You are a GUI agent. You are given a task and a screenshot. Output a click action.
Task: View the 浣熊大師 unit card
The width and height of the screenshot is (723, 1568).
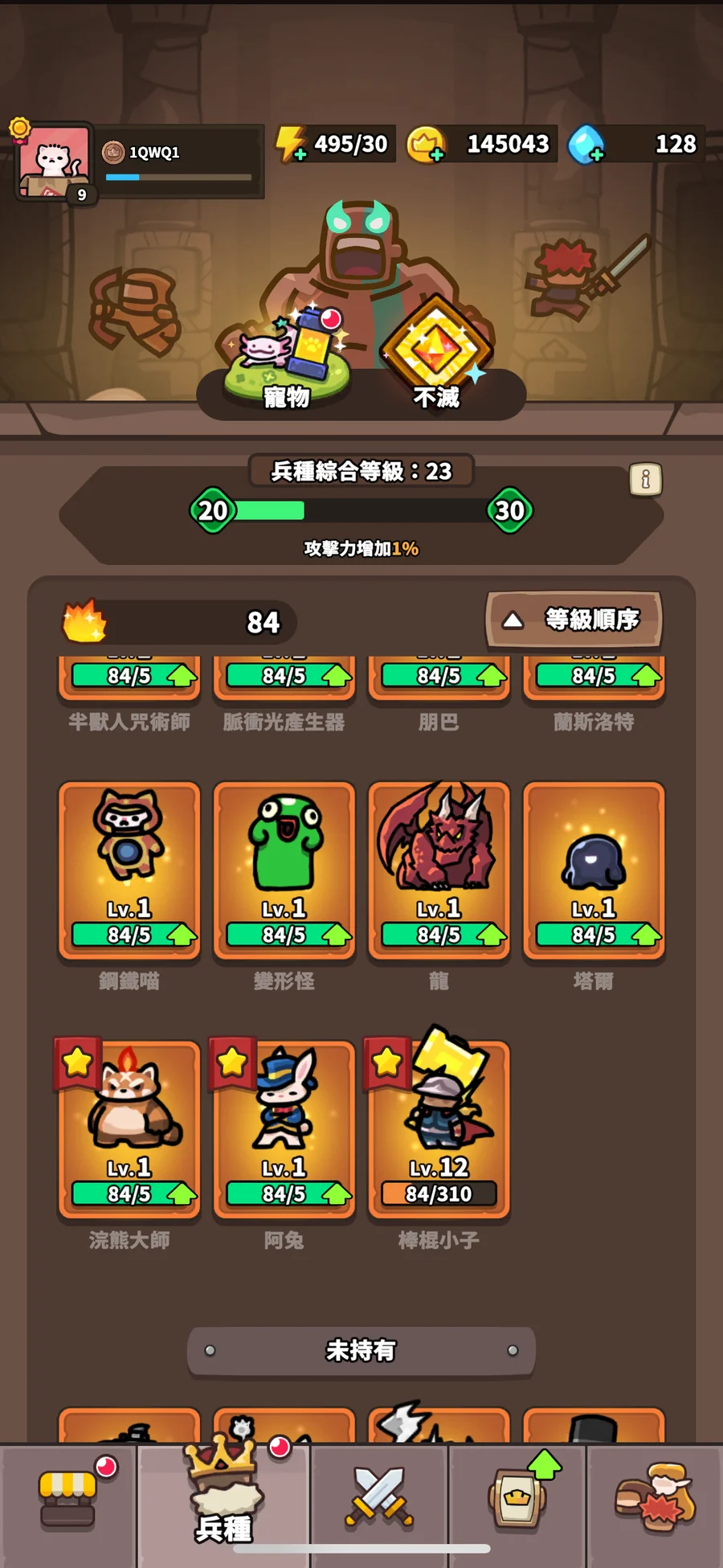pos(129,1129)
